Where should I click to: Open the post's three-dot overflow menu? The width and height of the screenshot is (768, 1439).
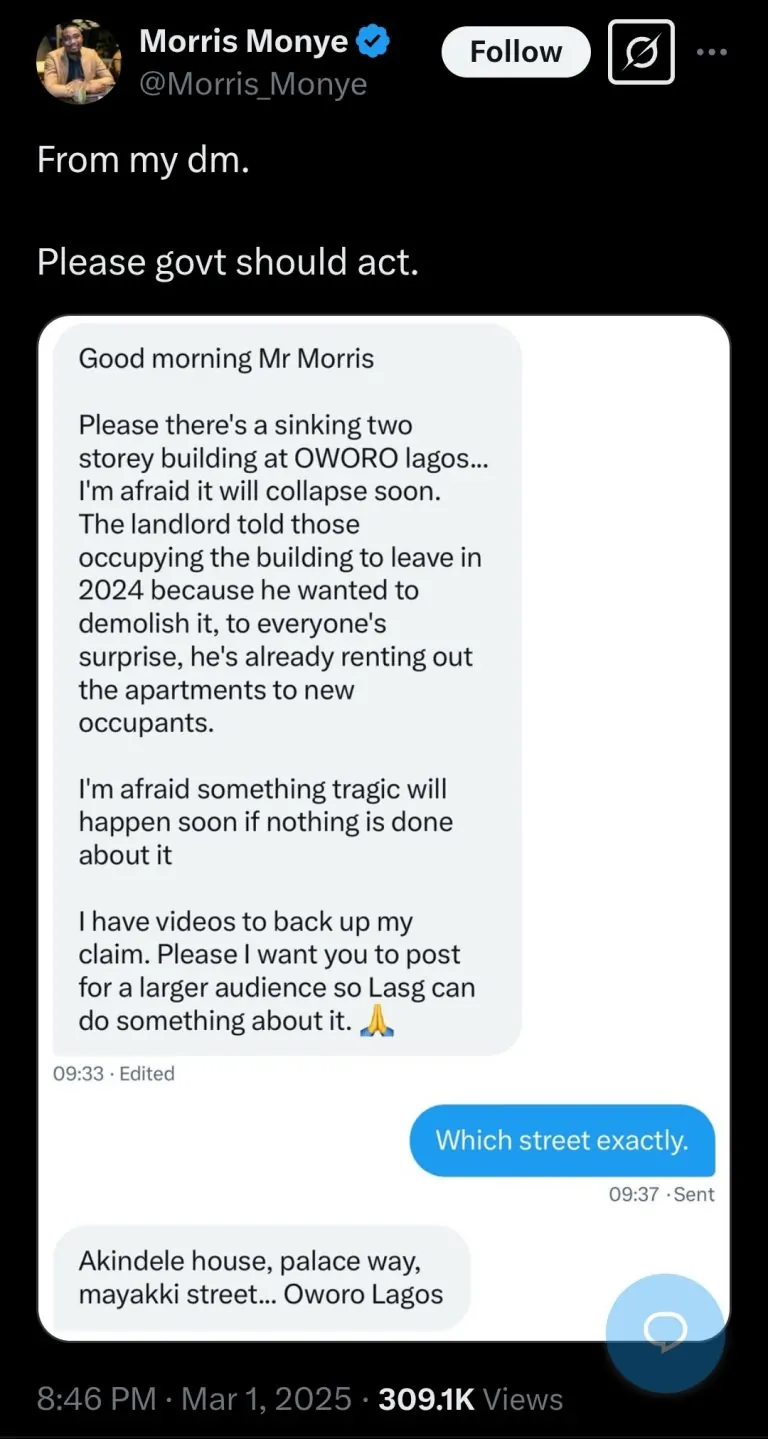point(712,52)
